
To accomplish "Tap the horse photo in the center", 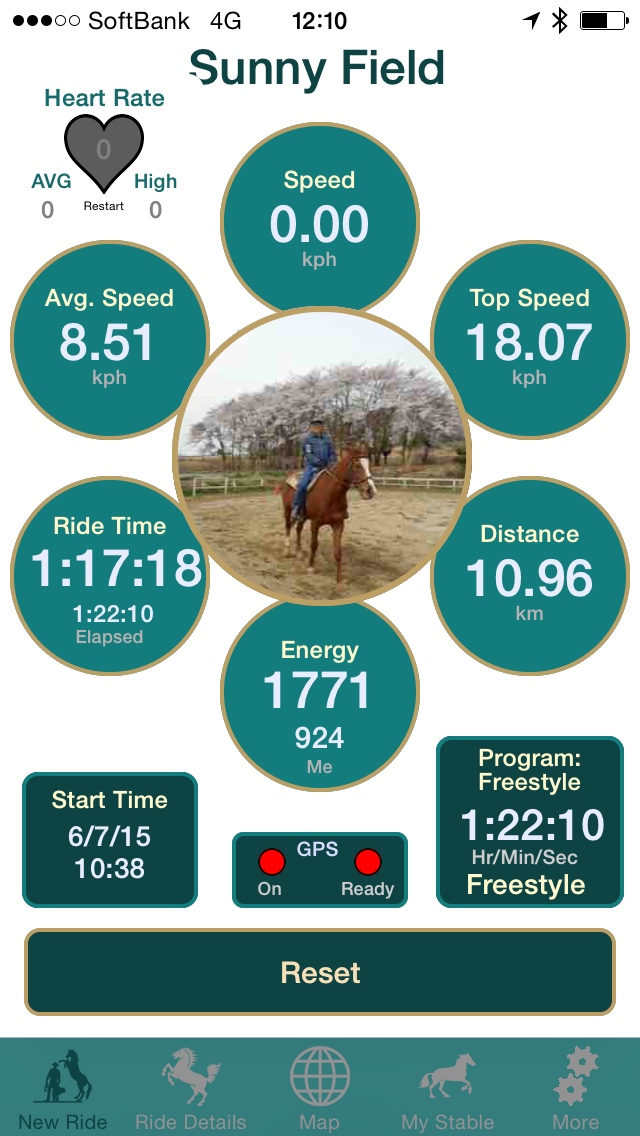I will [321, 456].
